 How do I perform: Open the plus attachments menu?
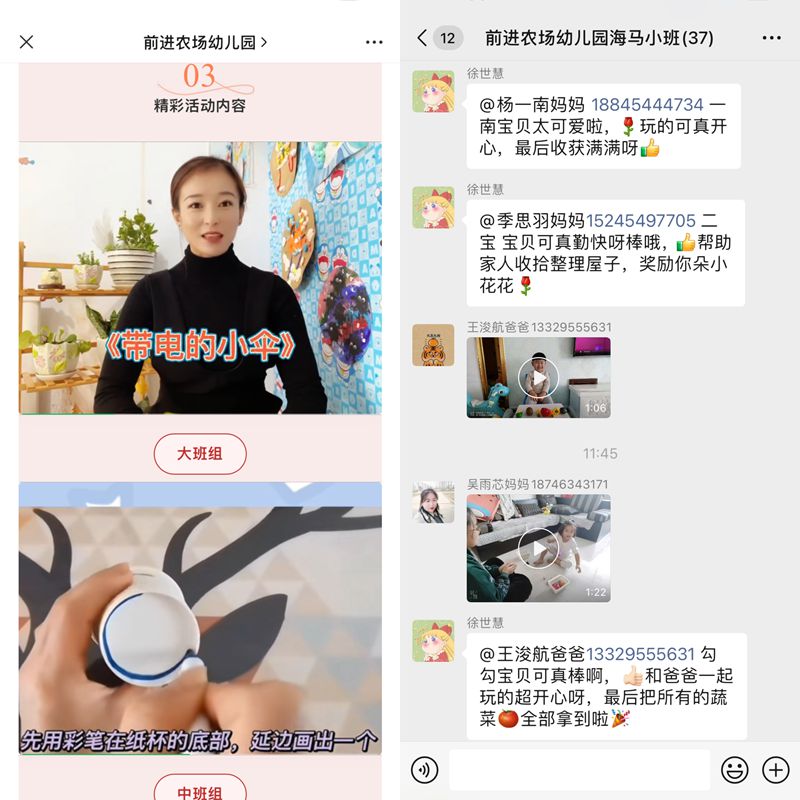776,770
